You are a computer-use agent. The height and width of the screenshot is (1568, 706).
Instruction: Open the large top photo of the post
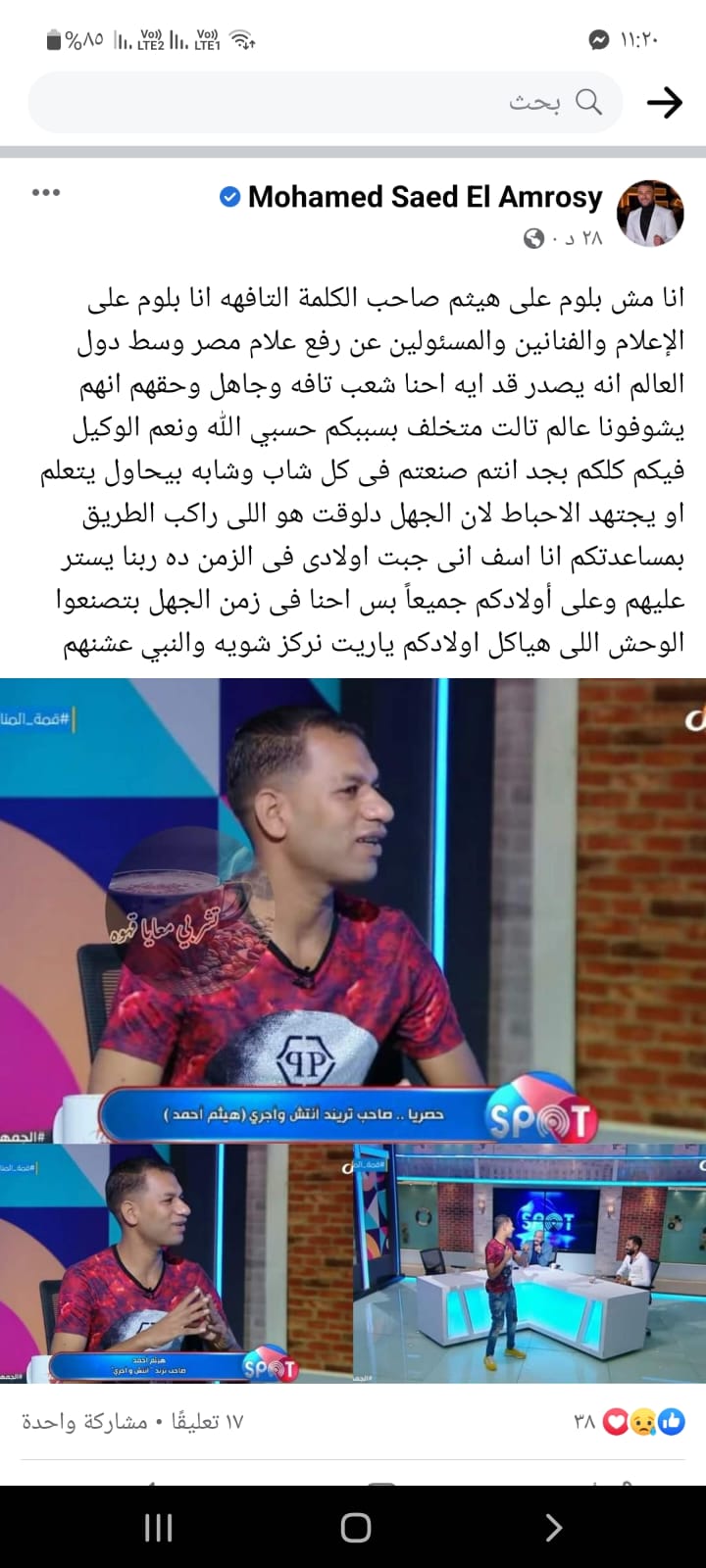pos(353,909)
